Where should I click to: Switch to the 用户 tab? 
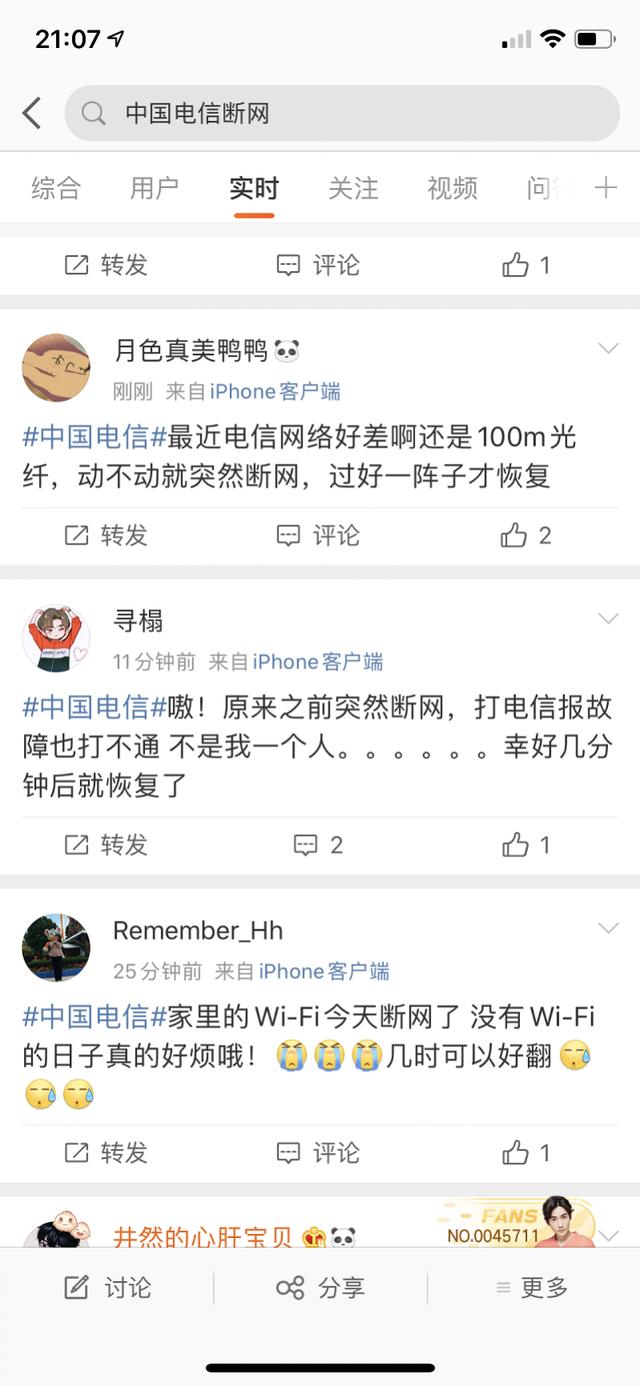pyautogui.click(x=154, y=188)
